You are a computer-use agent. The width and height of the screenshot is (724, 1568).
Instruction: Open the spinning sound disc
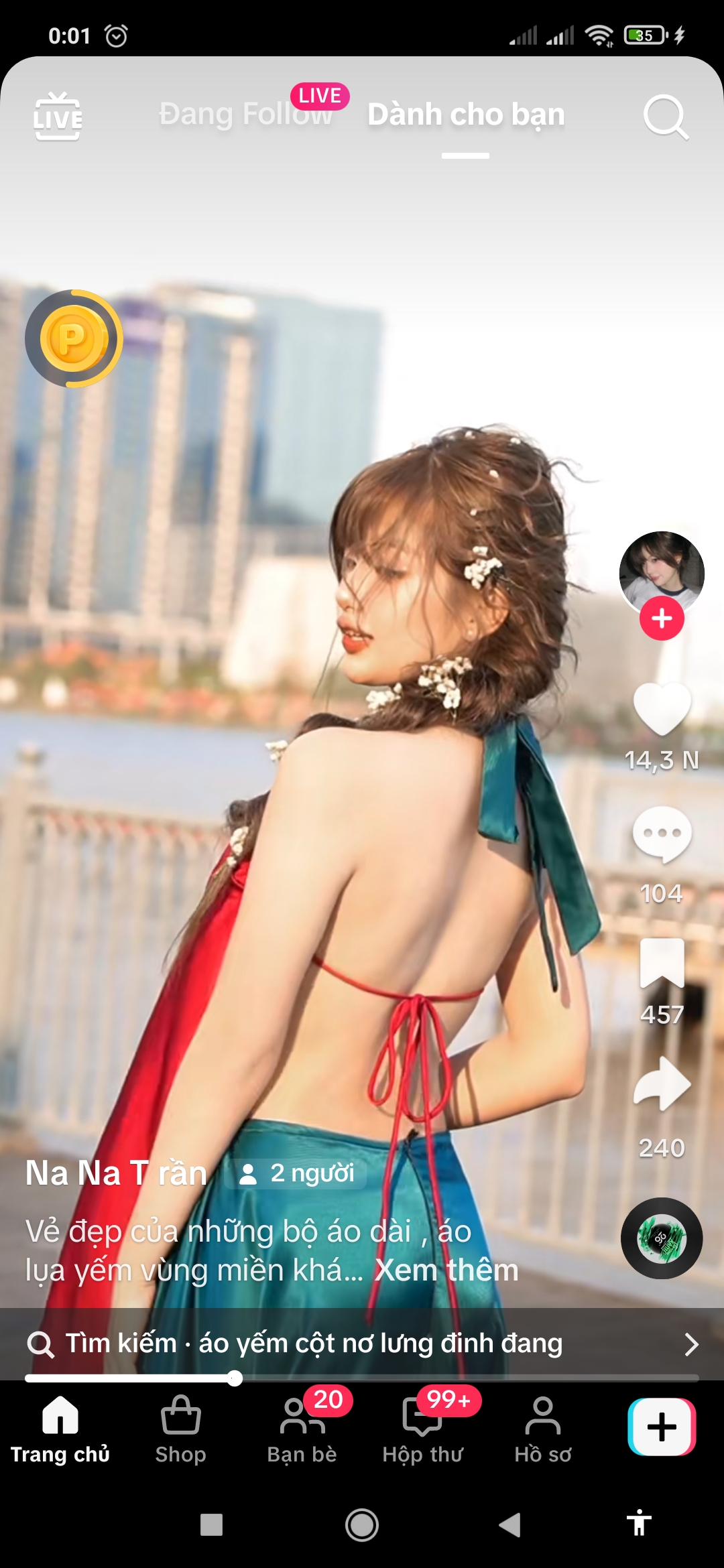point(662,1238)
